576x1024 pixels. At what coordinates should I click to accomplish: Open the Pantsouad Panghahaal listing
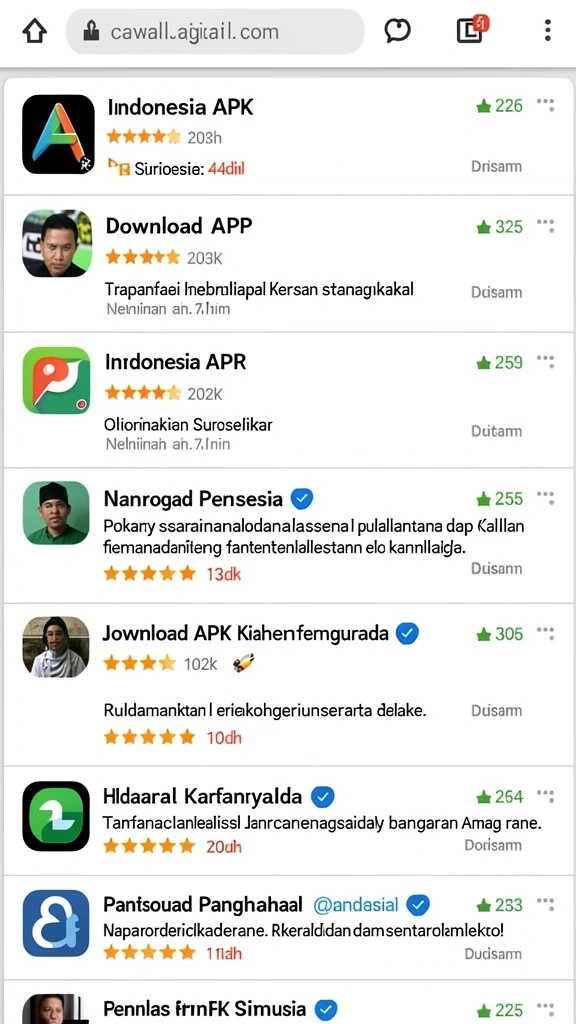pyautogui.click(x=288, y=928)
